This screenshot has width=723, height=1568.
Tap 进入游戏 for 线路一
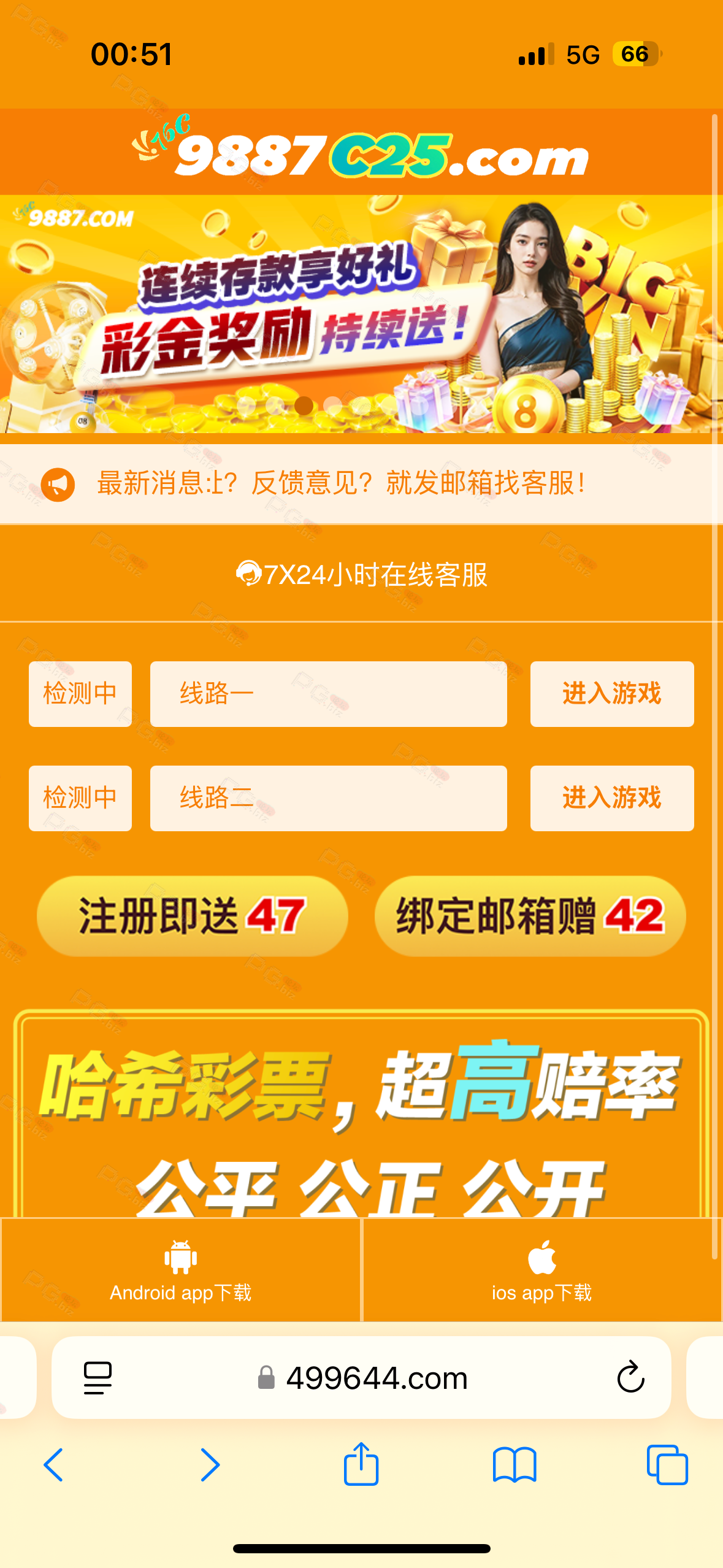click(611, 694)
